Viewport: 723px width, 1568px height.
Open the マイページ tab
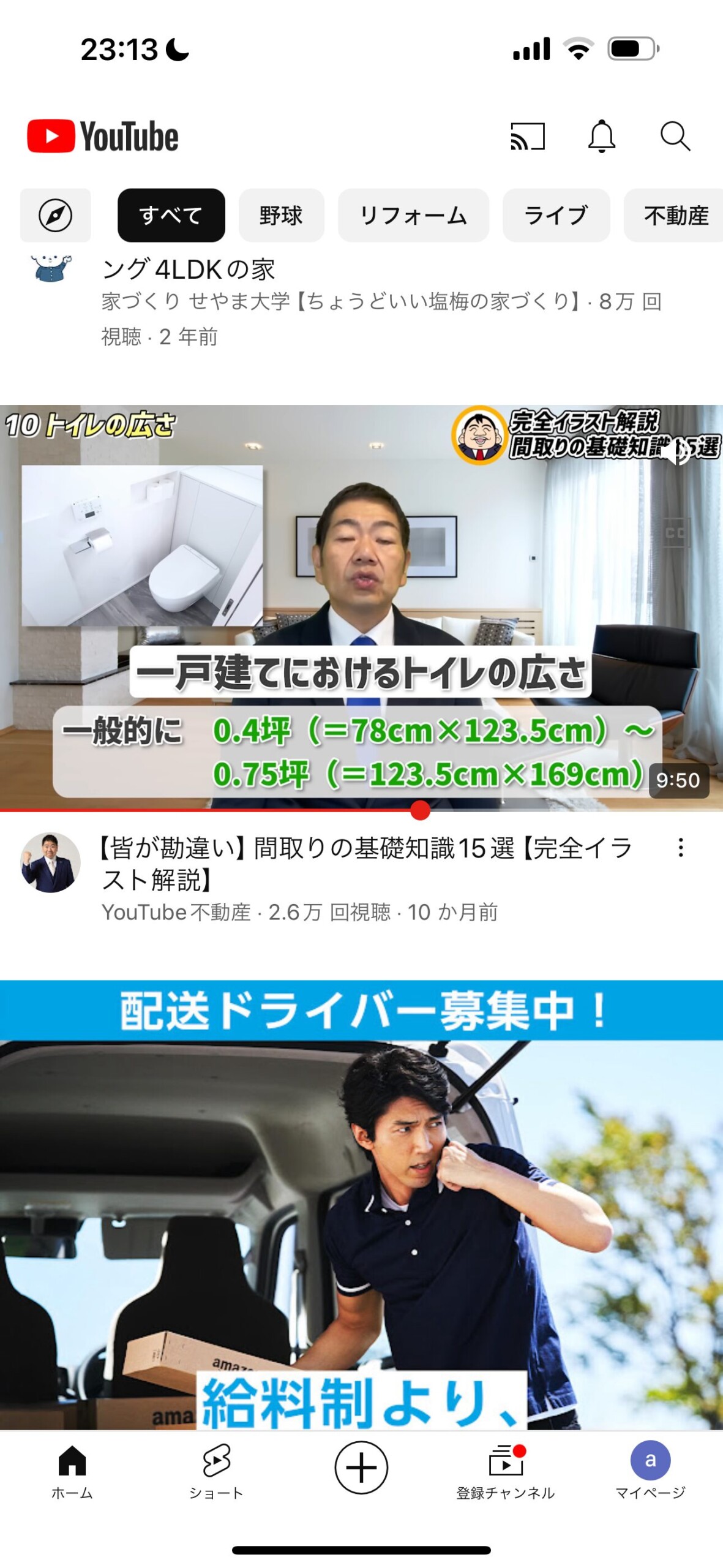tap(650, 1471)
